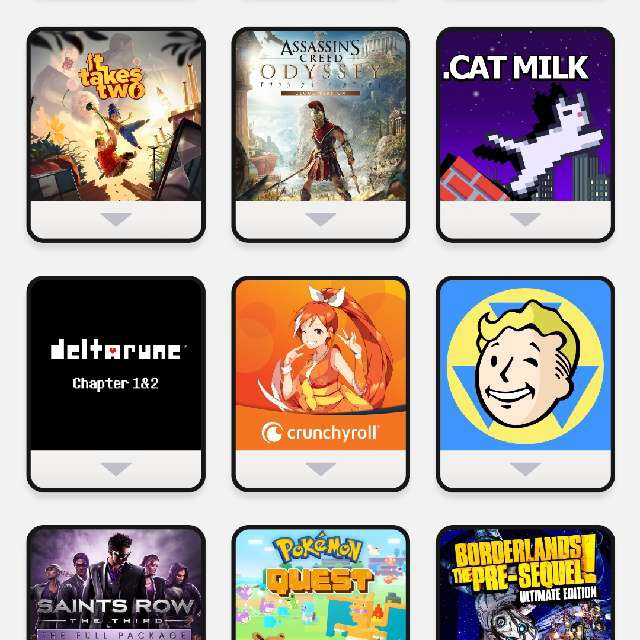Viewport: 640px width, 640px height.
Task: Expand the arrow under It Takes Two
Action: pos(116,220)
